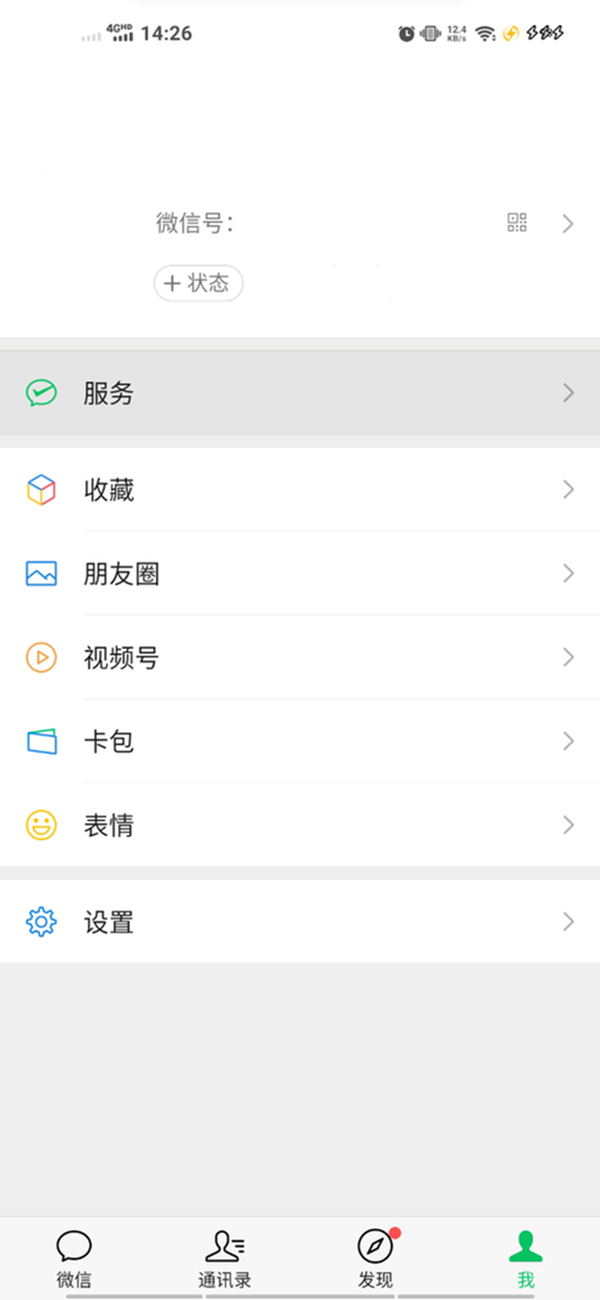Open 卡包 cards and offers

(x=300, y=742)
